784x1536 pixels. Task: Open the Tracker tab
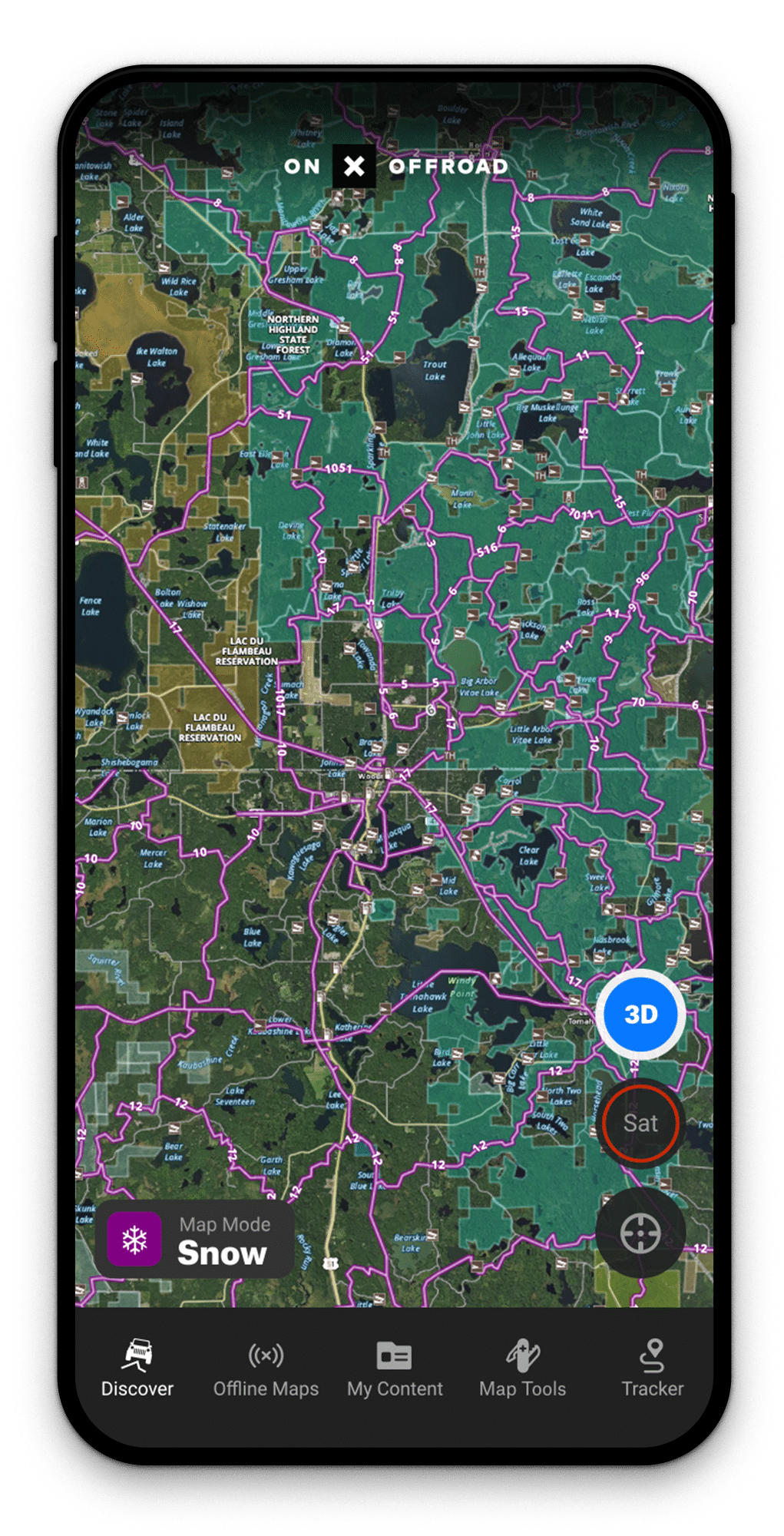(652, 1369)
